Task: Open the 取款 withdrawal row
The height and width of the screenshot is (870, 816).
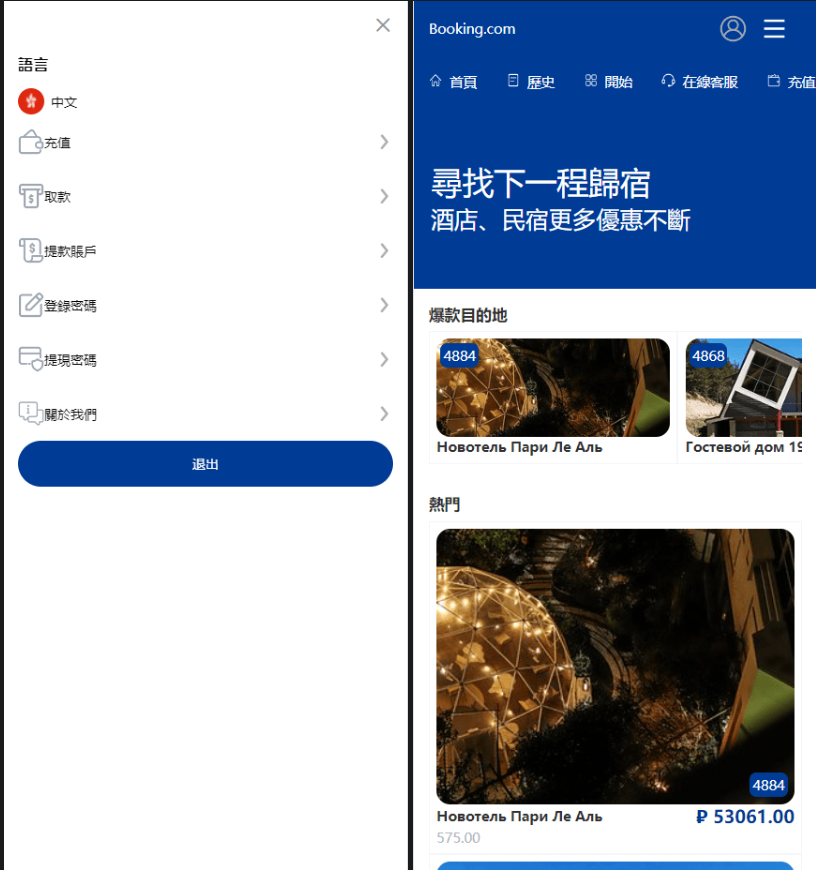Action: tap(204, 197)
